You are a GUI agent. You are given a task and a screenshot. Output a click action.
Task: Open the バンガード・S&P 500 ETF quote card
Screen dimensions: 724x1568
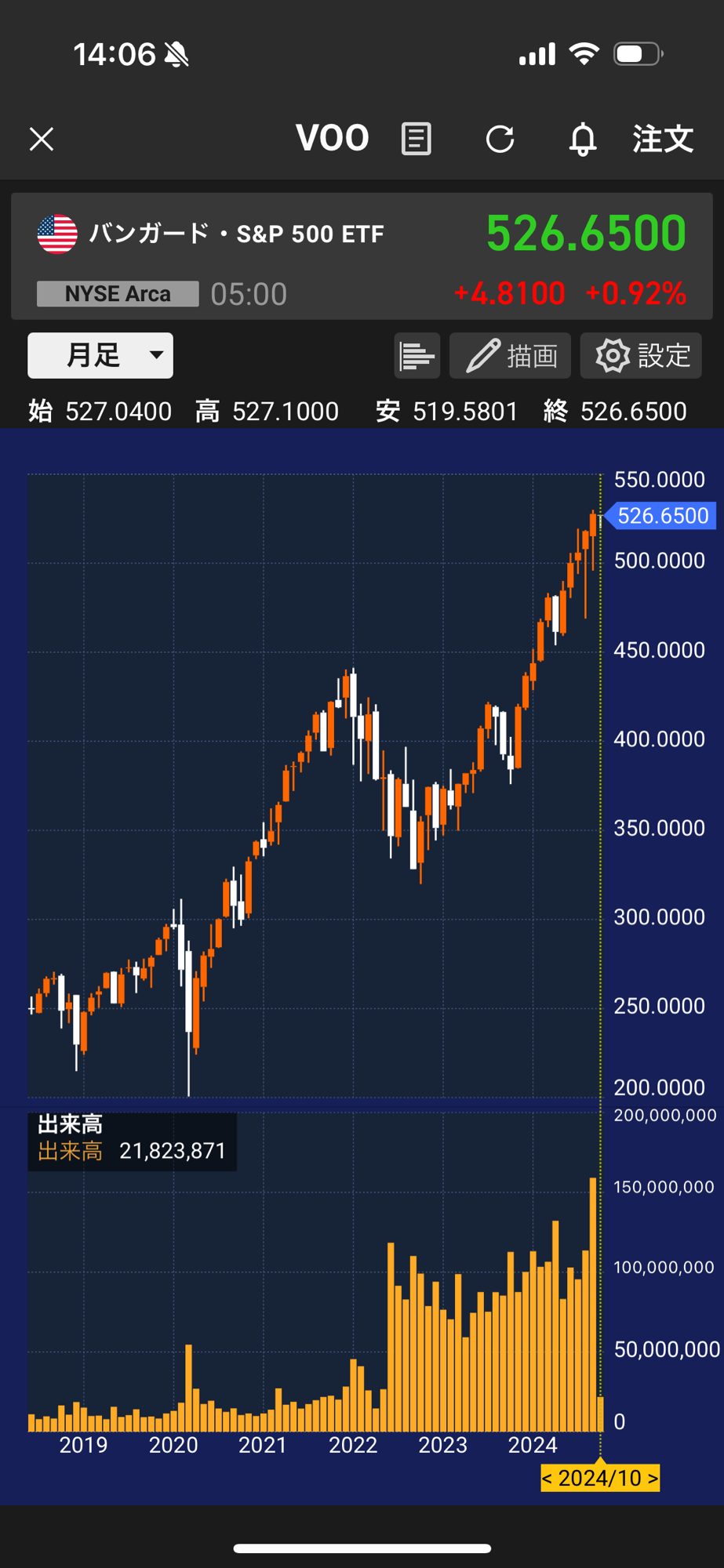(362, 256)
